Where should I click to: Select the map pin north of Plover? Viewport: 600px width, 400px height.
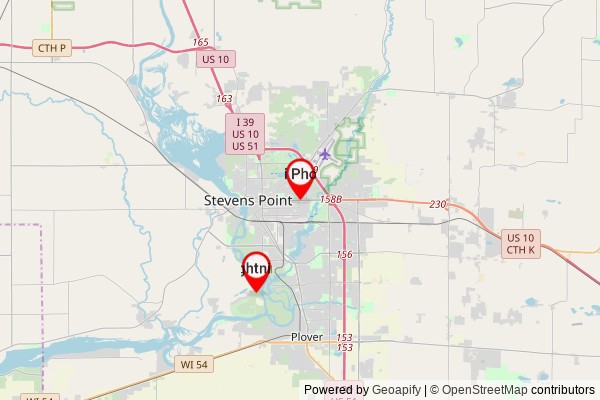257,269
